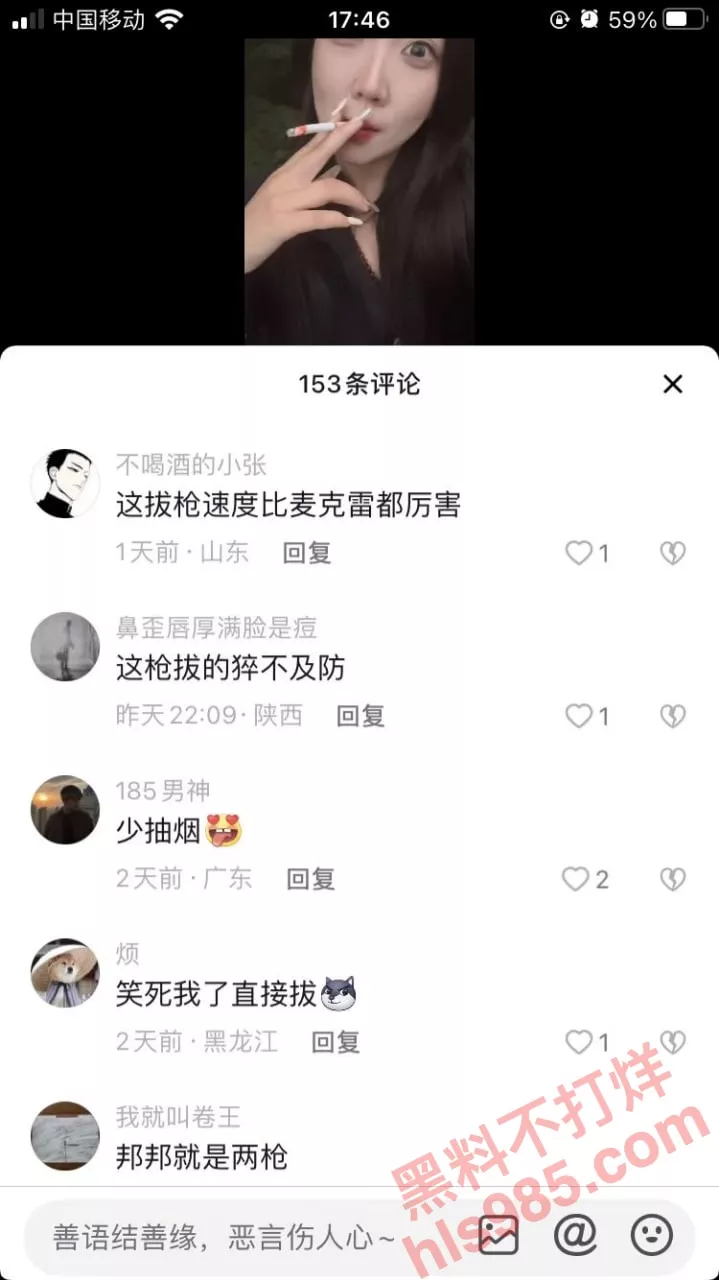Mention a user with the @ icon
Viewport: 719px width, 1280px height.
point(575,1236)
